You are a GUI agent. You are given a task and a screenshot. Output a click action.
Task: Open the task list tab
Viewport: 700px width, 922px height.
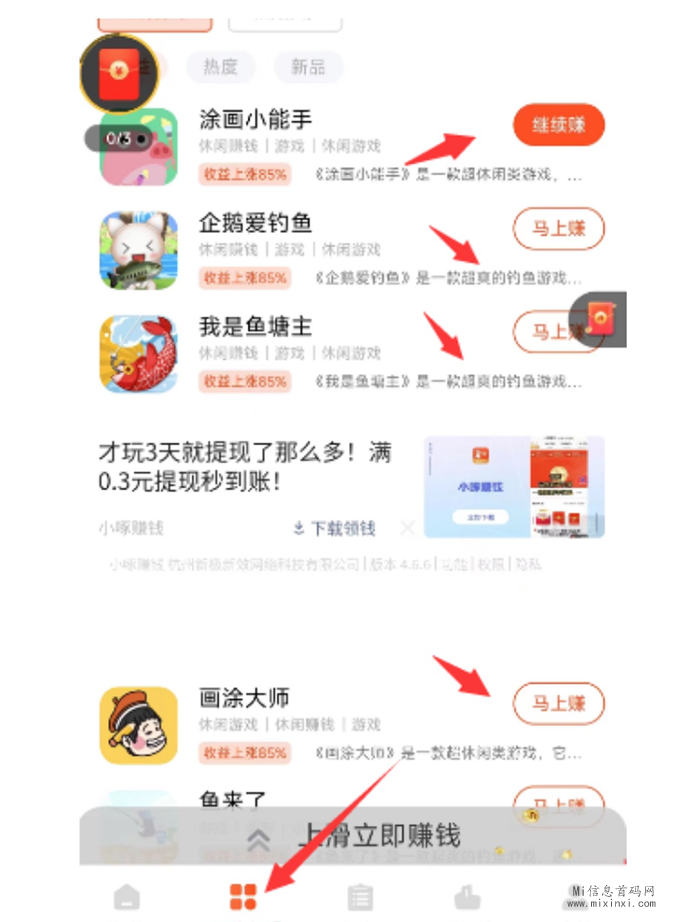pos(360,896)
